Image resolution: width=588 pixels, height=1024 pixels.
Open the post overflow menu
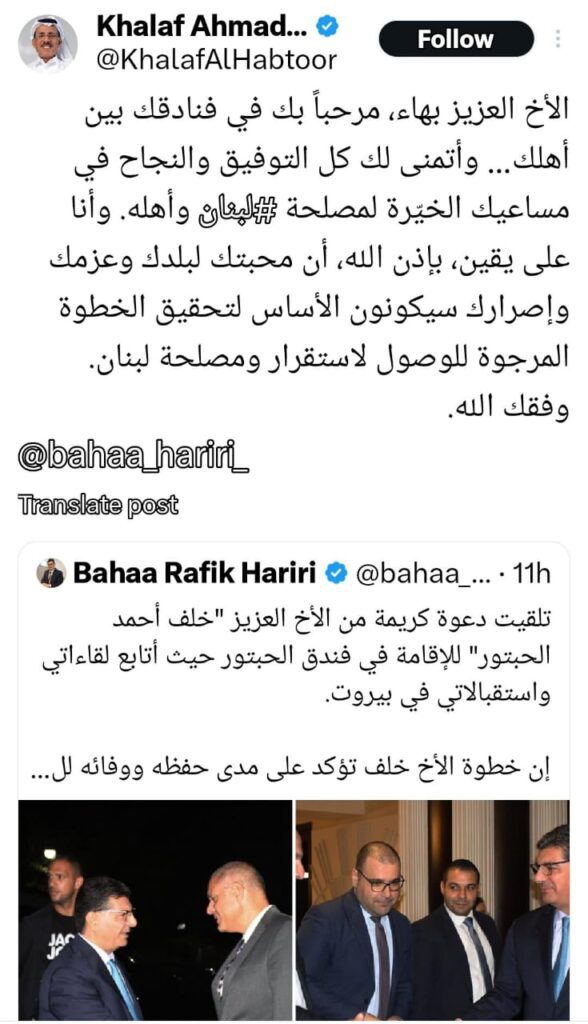tap(558, 39)
